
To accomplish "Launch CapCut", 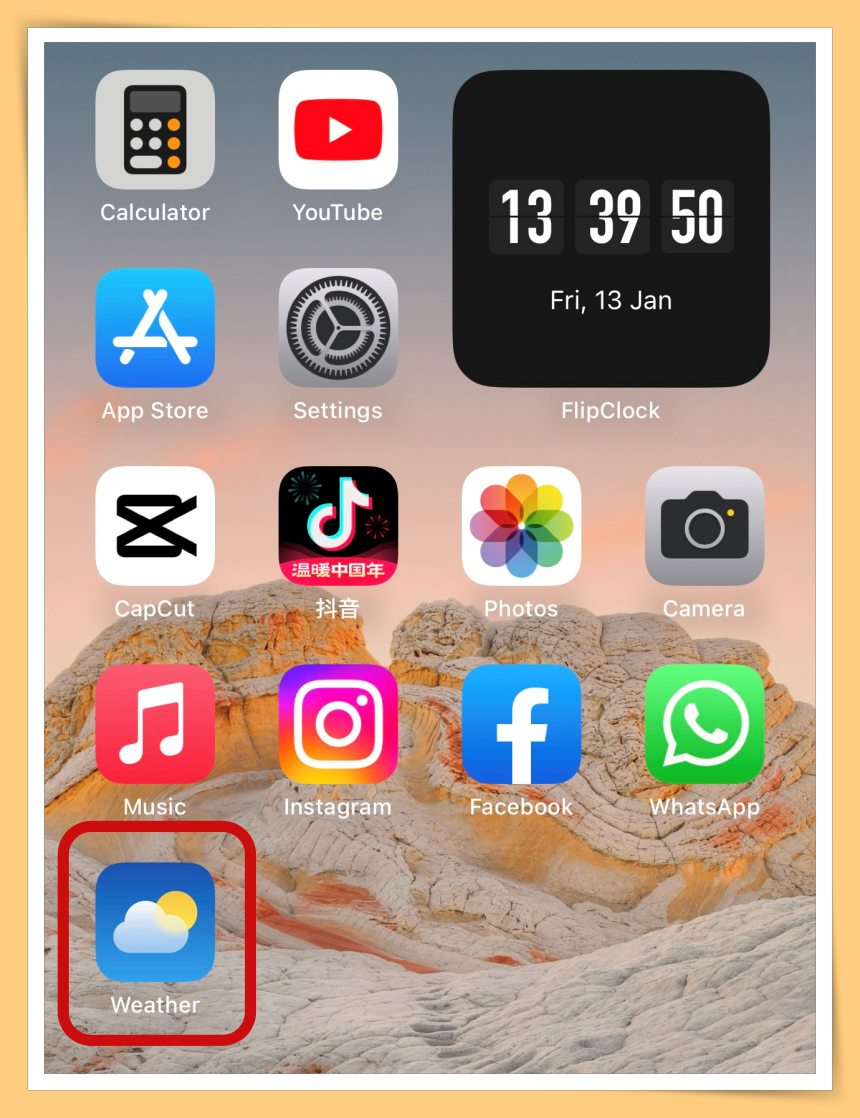I will click(x=155, y=526).
